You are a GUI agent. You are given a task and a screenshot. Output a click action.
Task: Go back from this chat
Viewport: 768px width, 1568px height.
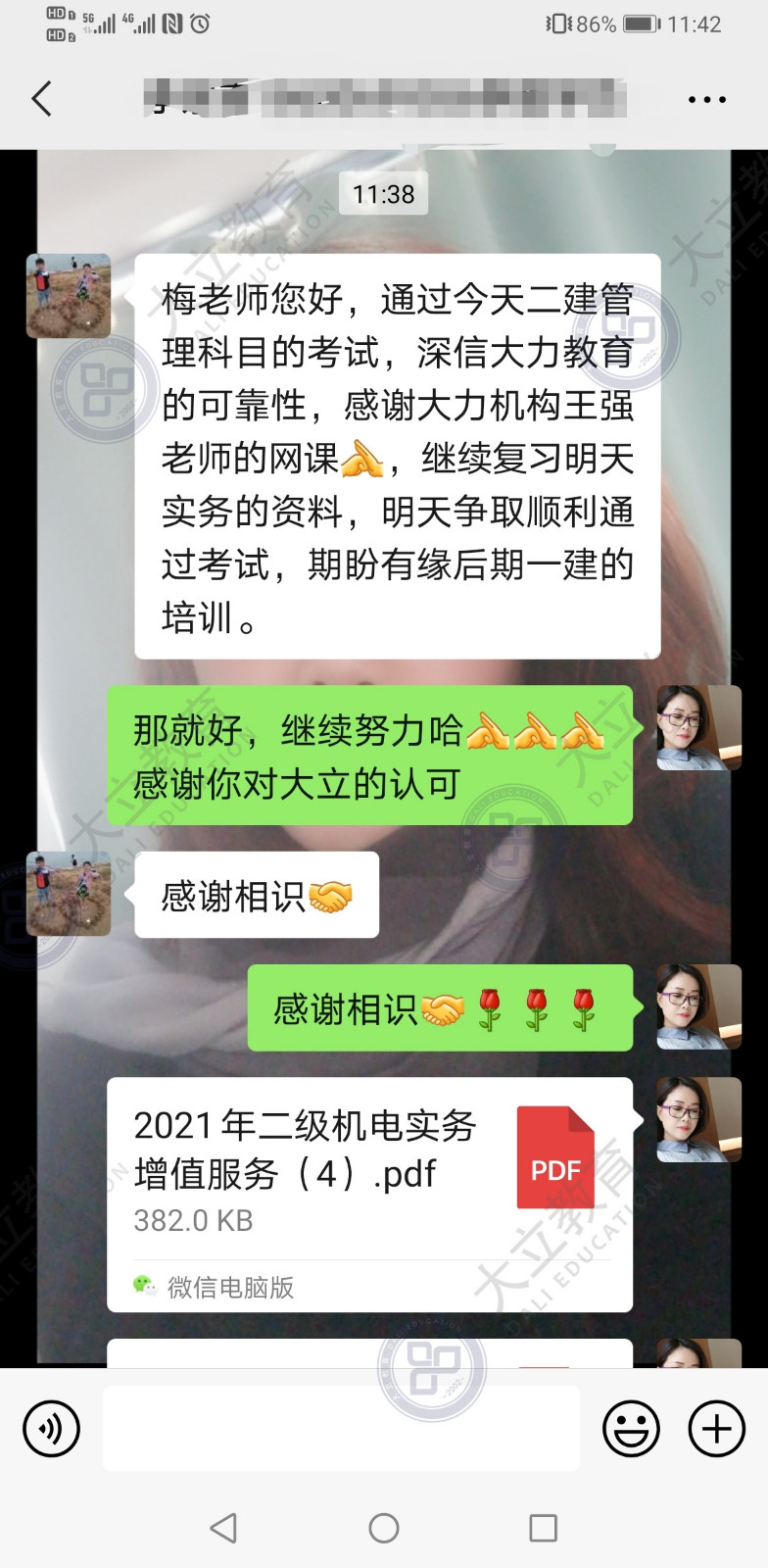coord(41,99)
